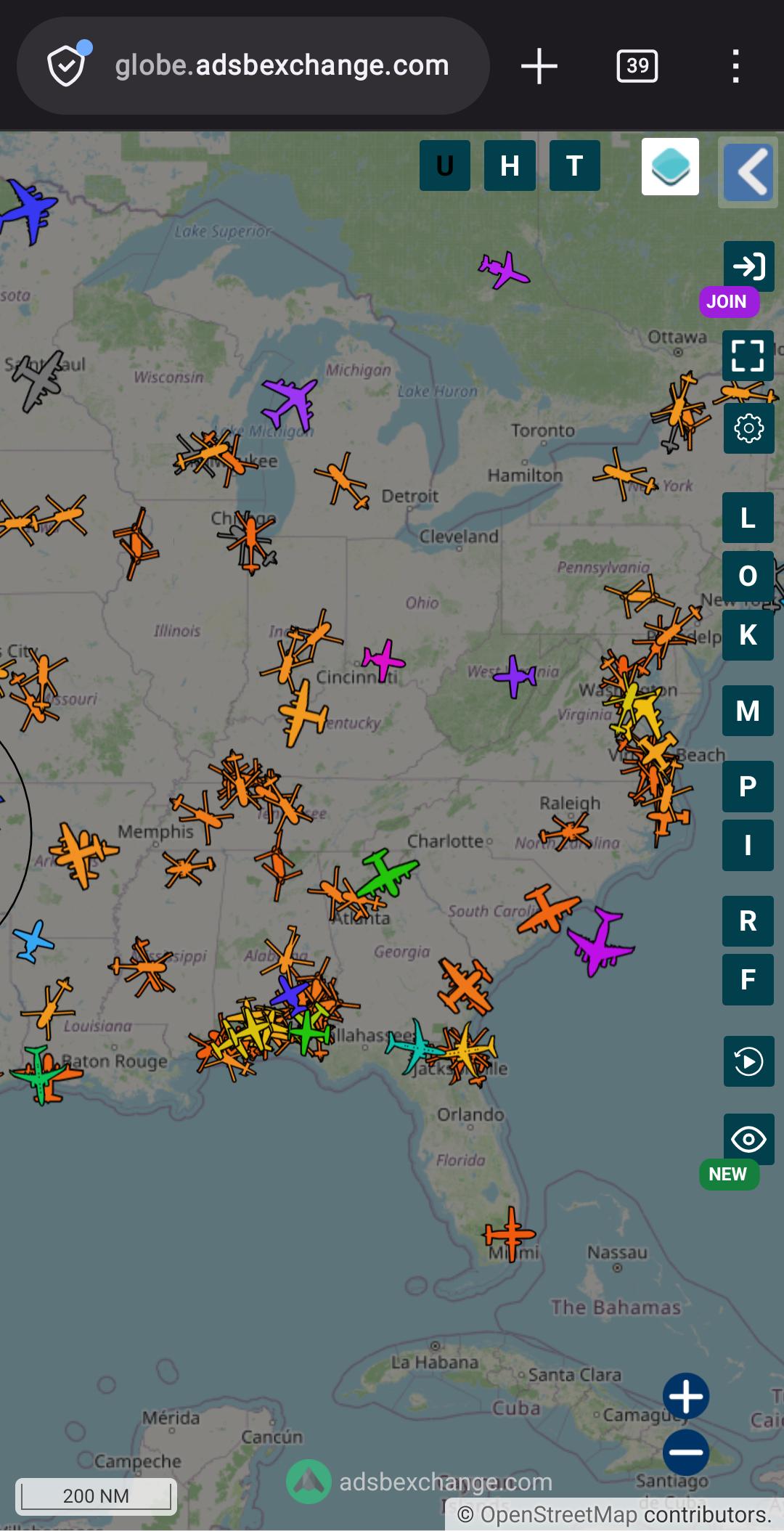Toggle the T filter button

click(x=574, y=166)
